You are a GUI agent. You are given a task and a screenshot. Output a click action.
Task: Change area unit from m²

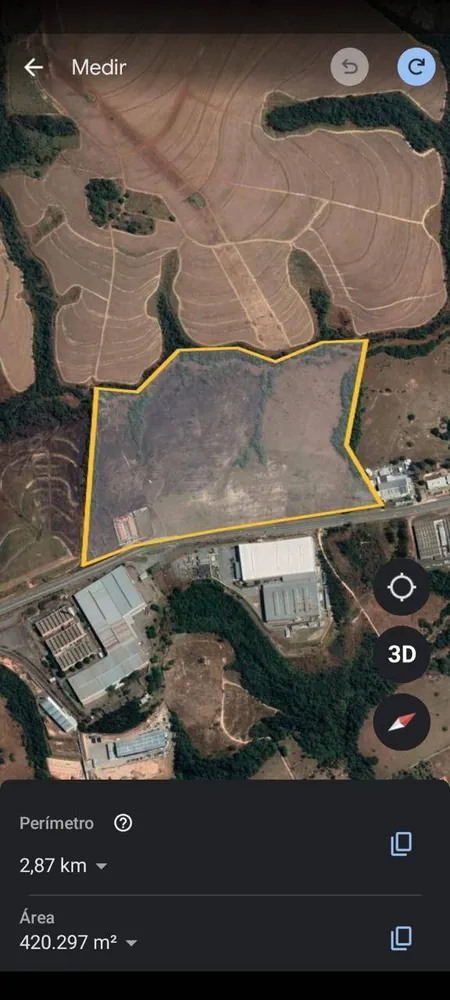coord(131,943)
